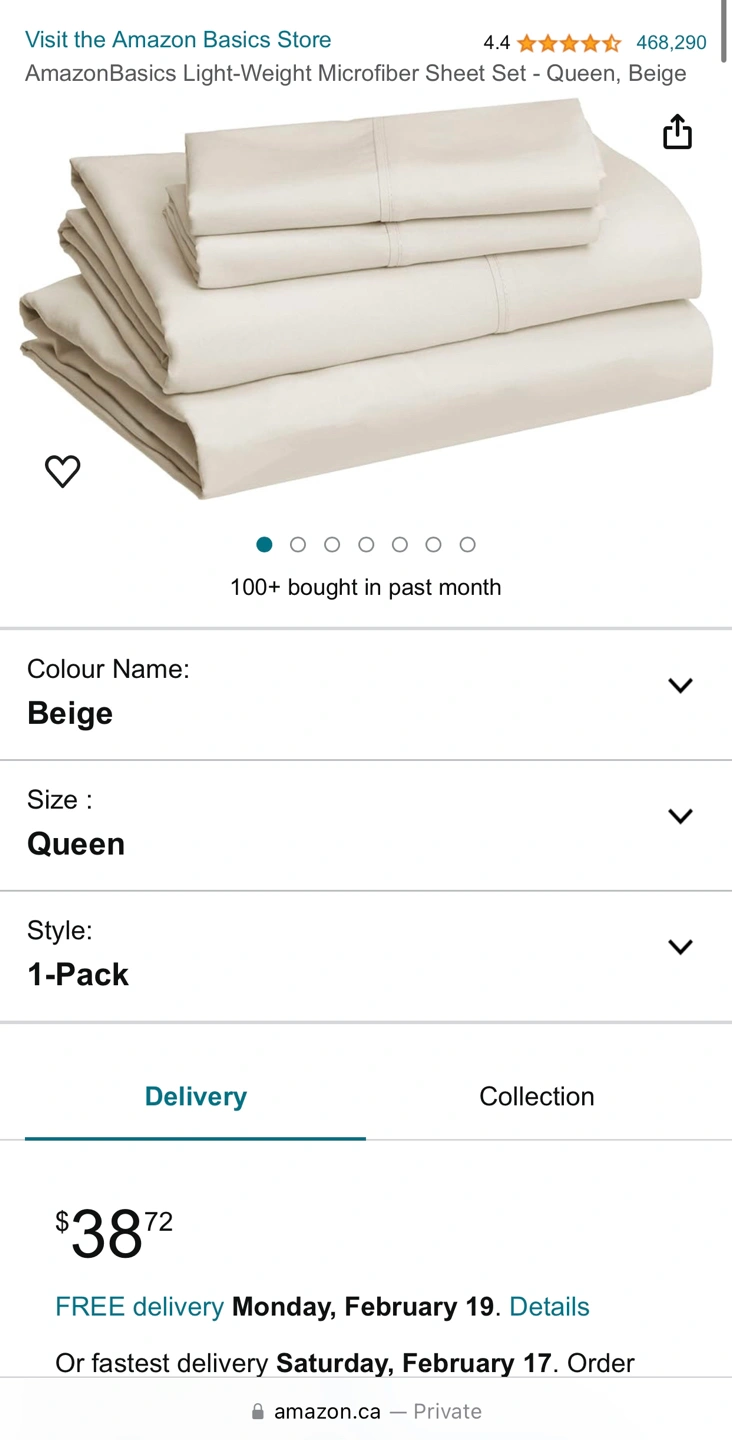Select the Delivery tab
Screen dimensions: 732x1440
196,1096
